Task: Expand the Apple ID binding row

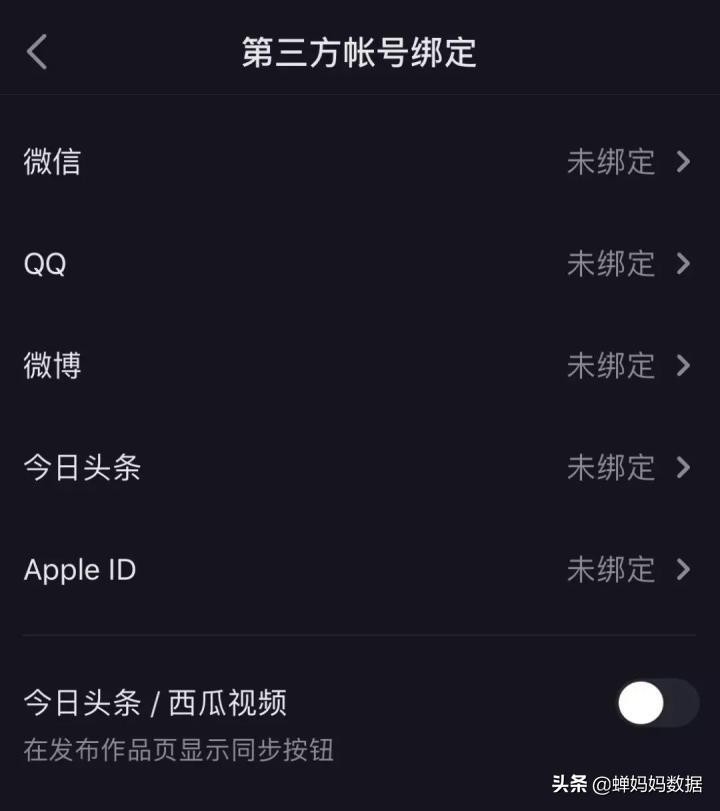Action: (360, 570)
